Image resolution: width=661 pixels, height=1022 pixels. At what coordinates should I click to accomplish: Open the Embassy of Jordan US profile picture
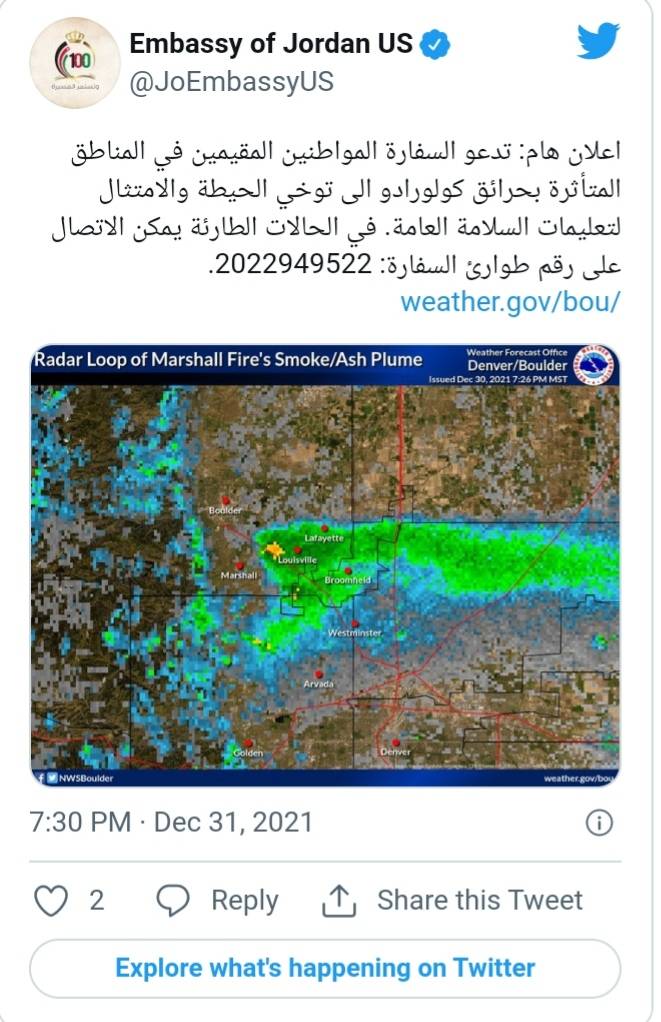tap(75, 62)
